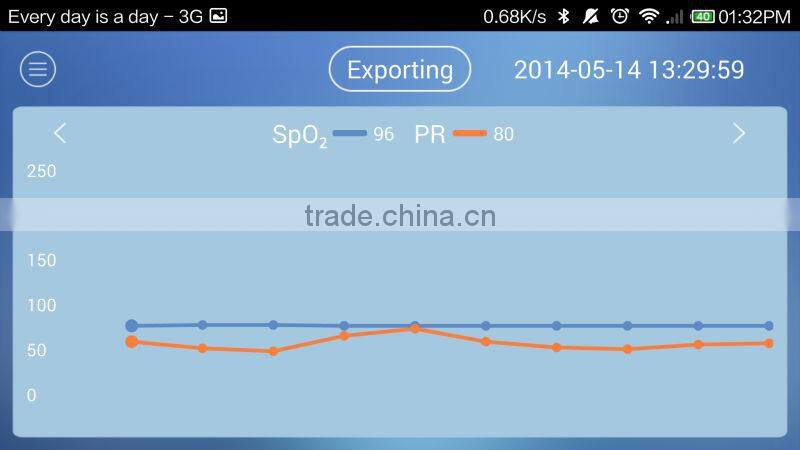
Task: Go to the next chart page
Action: [x=739, y=133]
